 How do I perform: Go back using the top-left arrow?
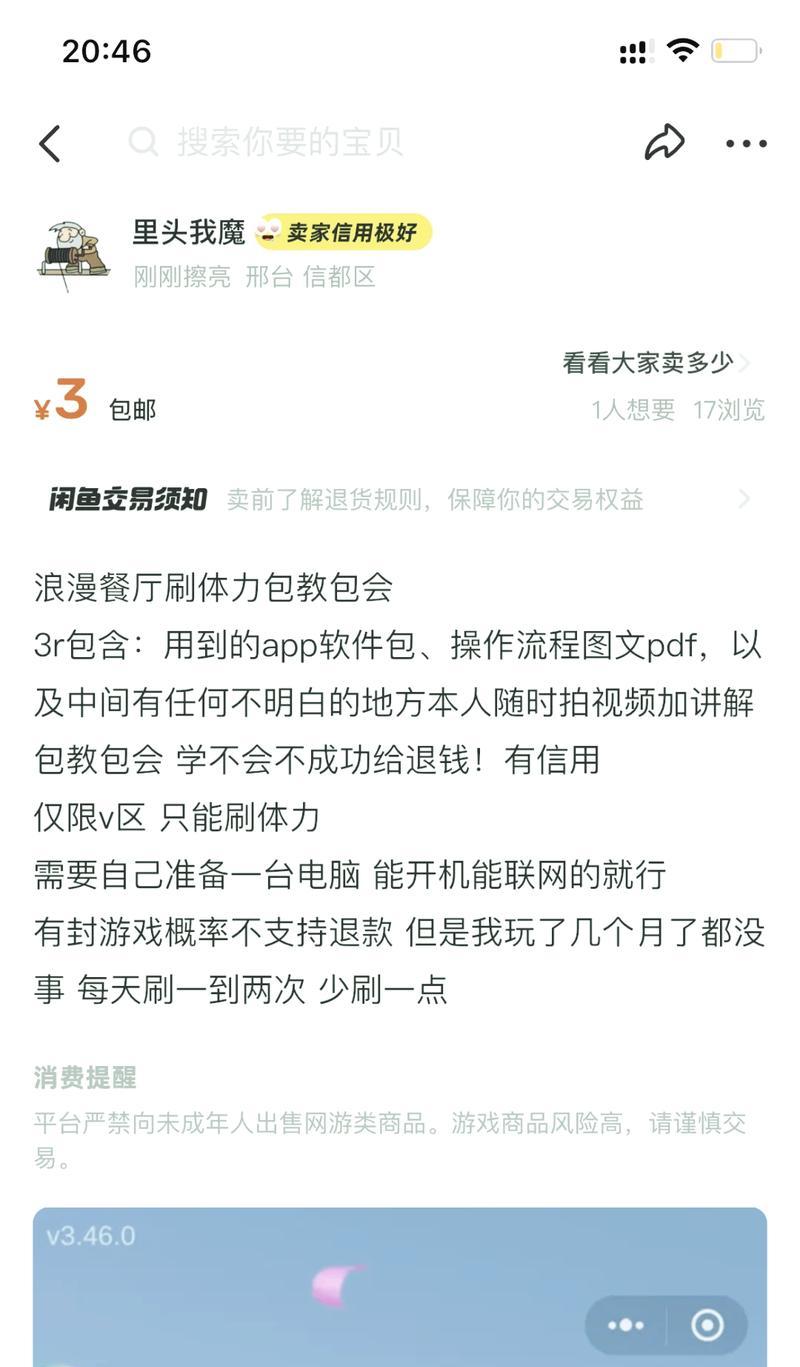(x=50, y=143)
